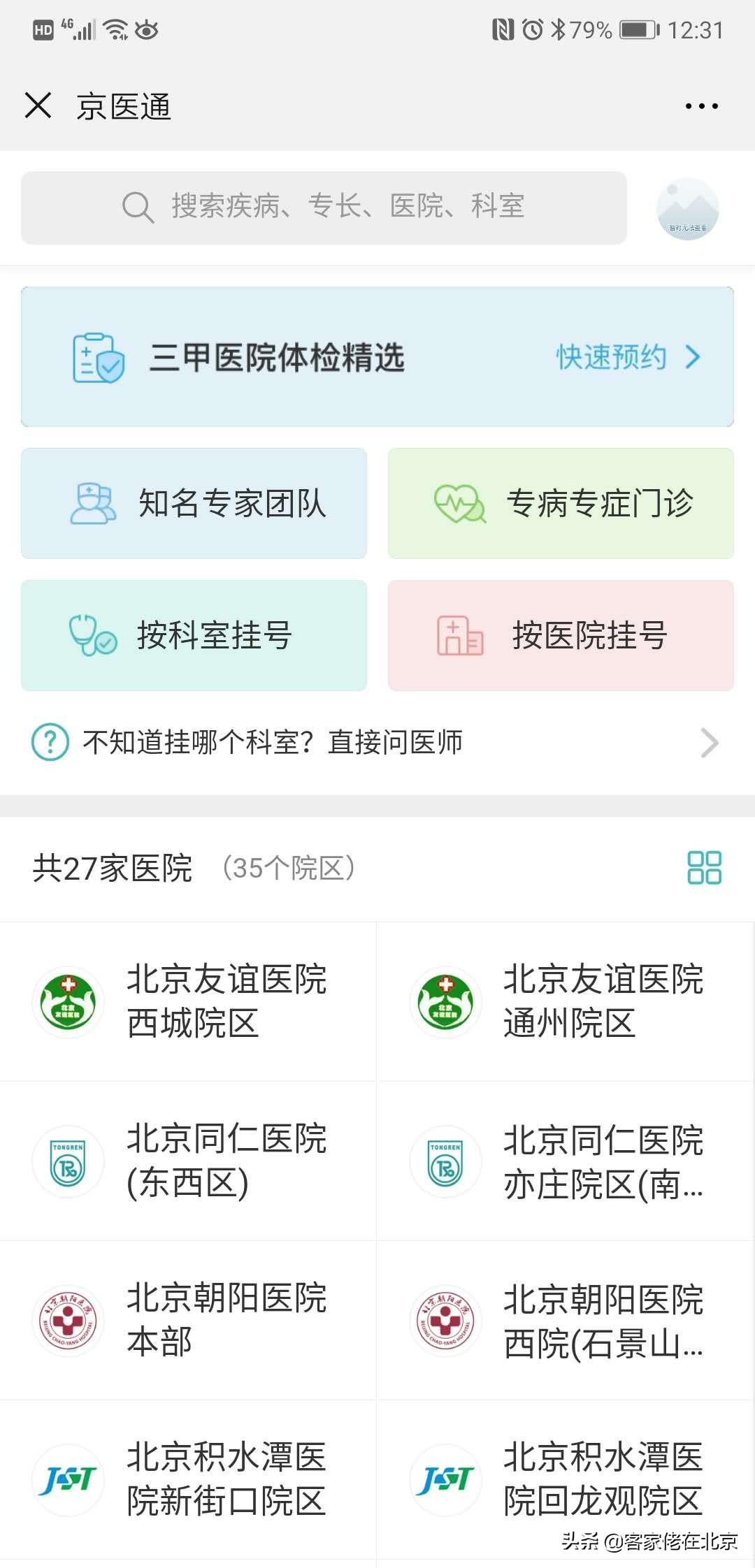Tap the Tongren Hospital (东西区) logo
The width and height of the screenshot is (755, 1568).
click(x=68, y=1161)
